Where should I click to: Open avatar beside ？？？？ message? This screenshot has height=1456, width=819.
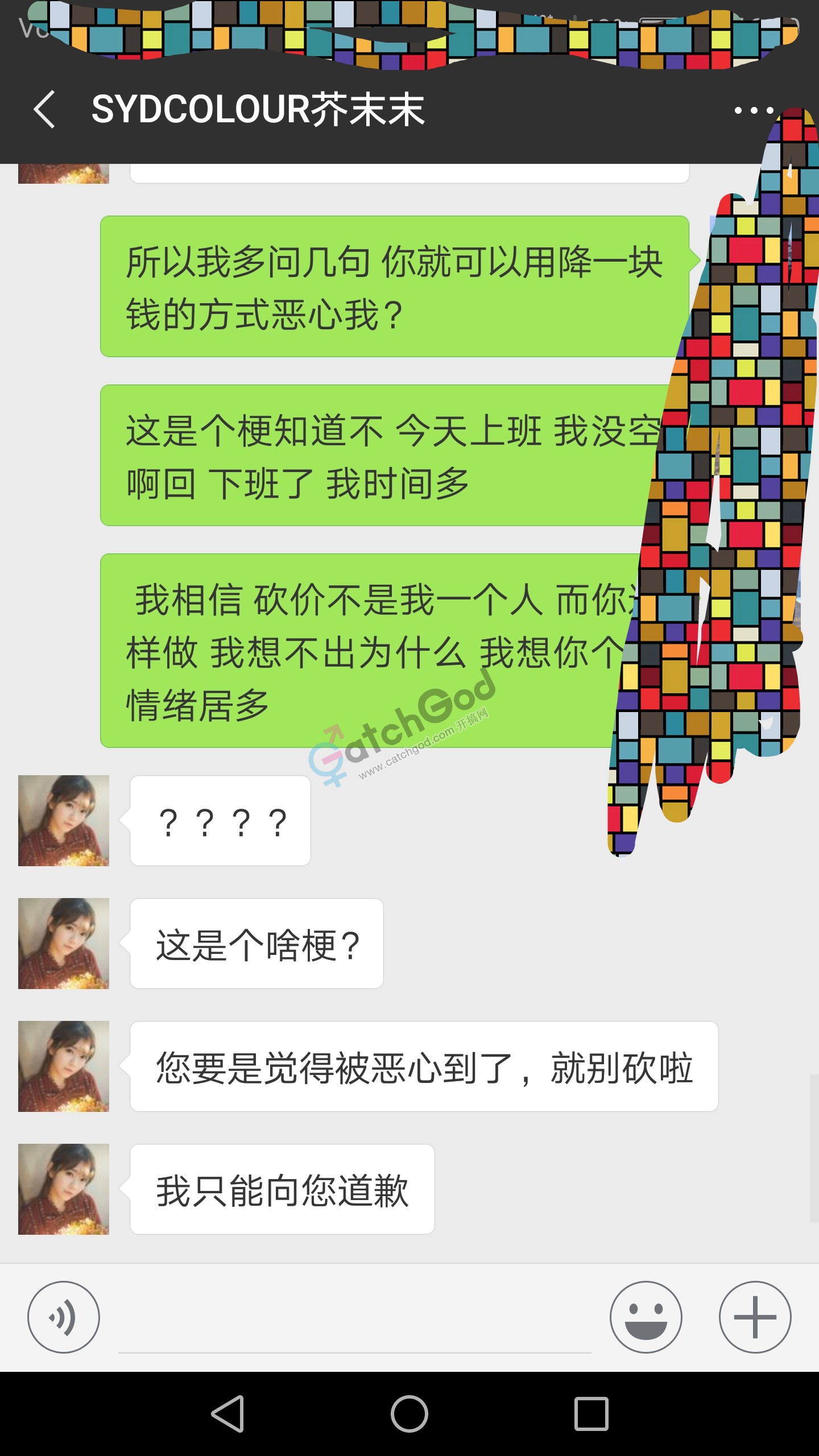point(64,820)
